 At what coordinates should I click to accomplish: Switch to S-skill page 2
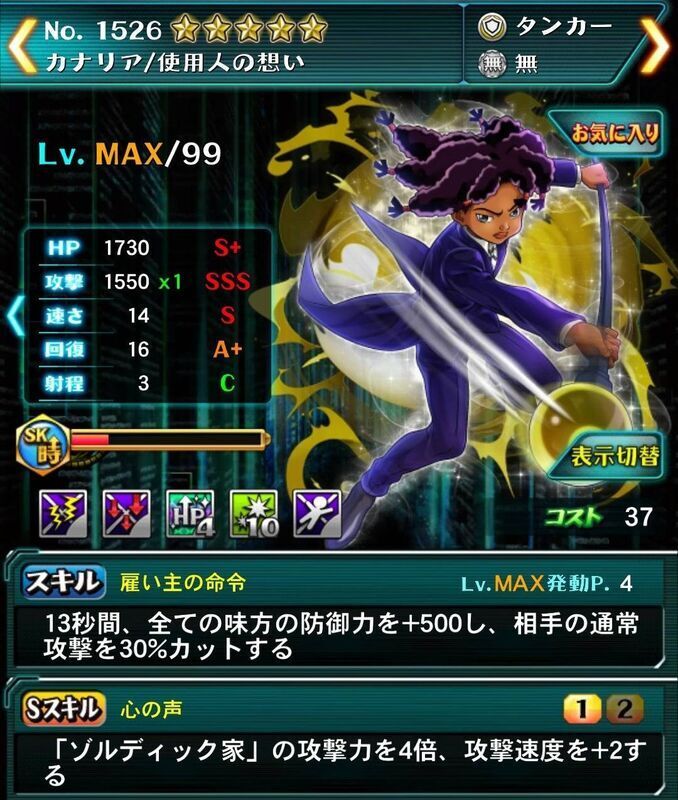624,708
